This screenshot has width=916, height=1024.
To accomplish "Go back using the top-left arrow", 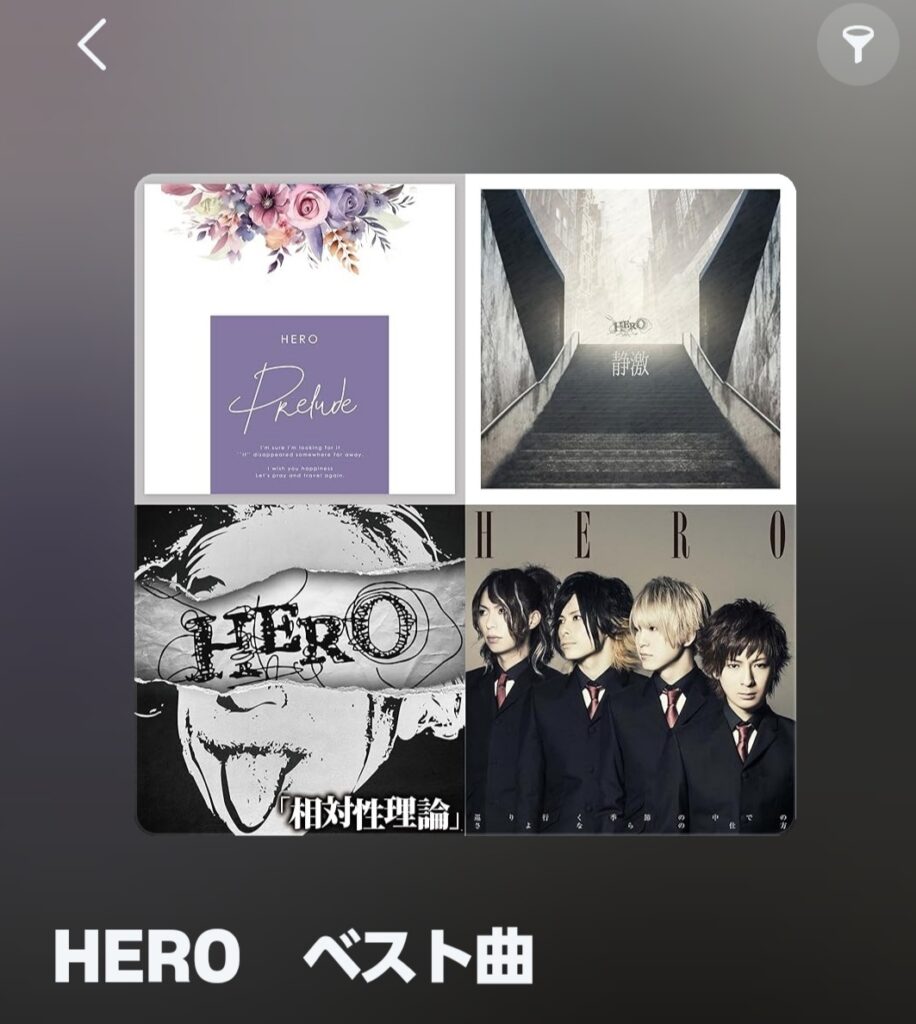I will (x=92, y=46).
